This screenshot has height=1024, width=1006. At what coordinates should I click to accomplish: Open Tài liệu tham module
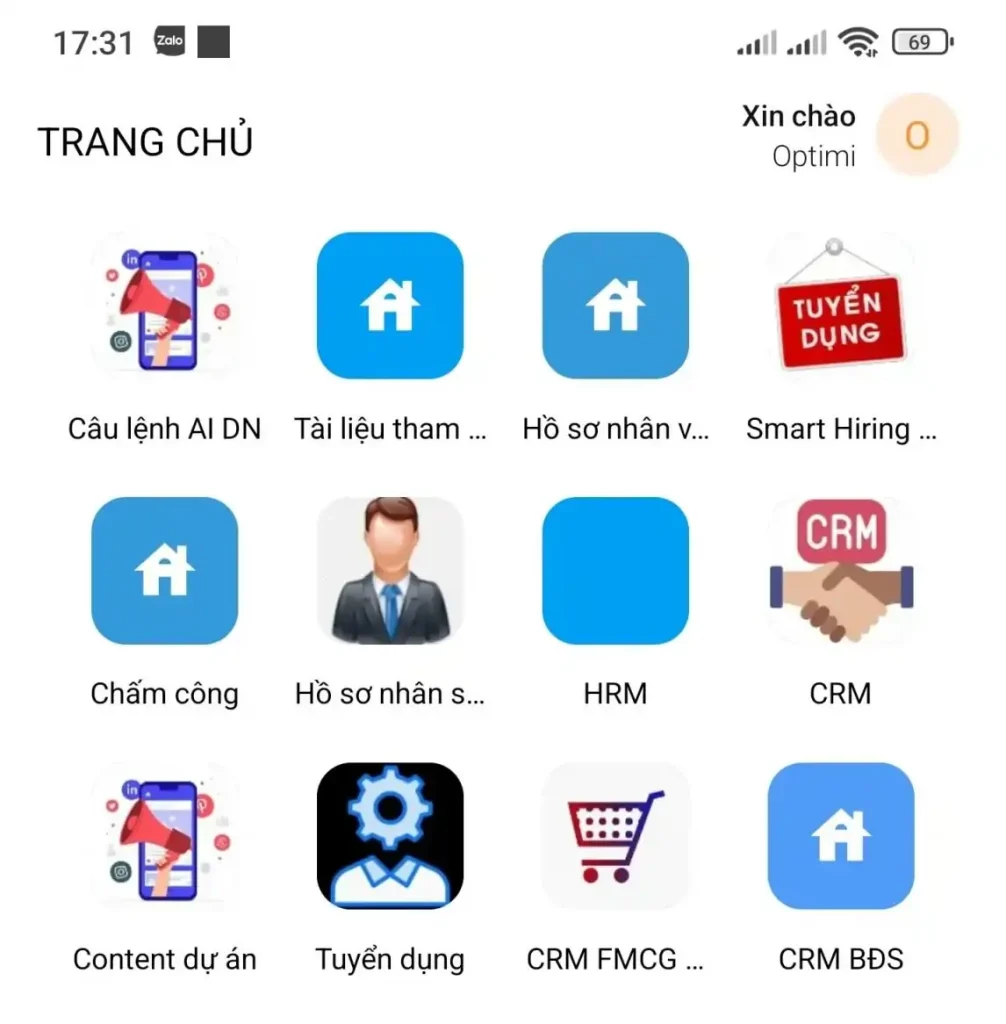coord(390,306)
